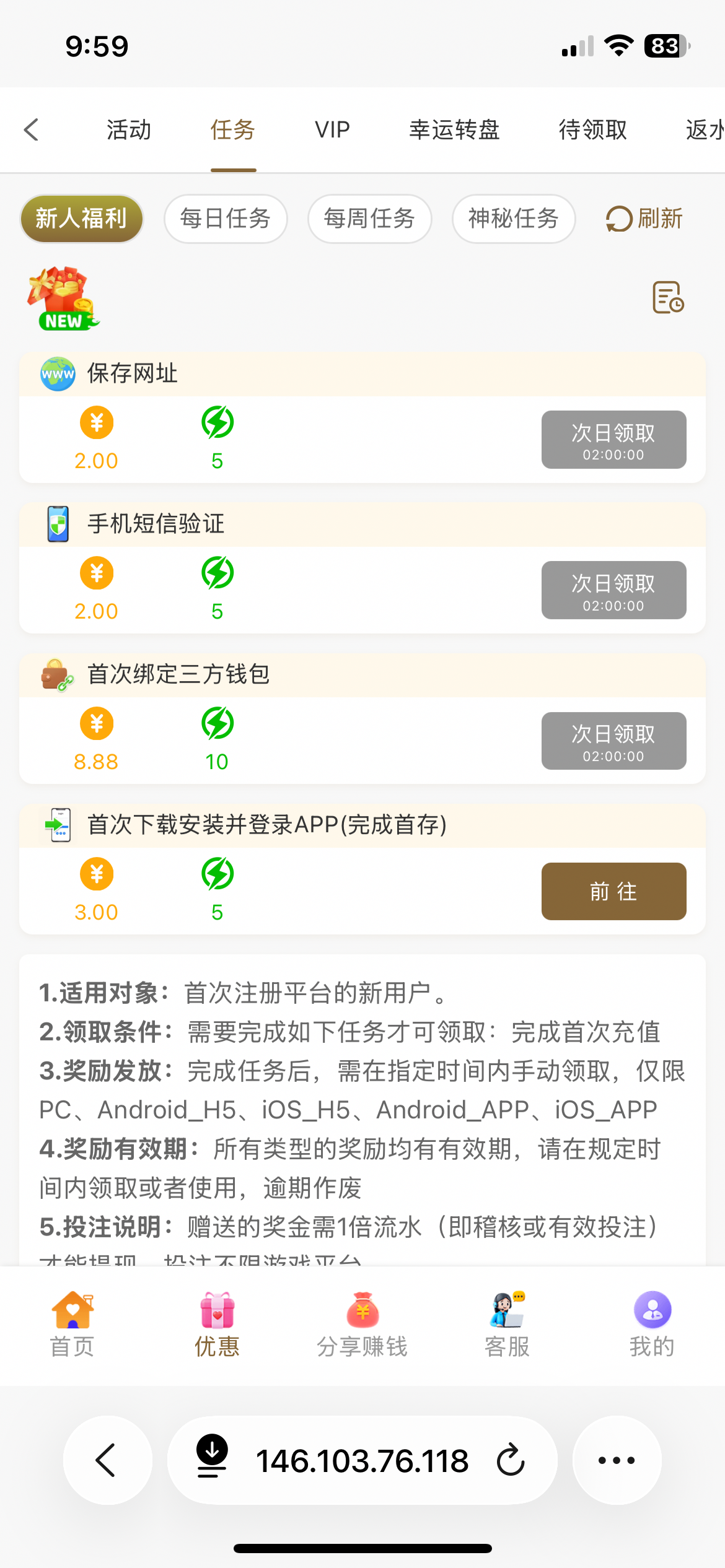Go back using the top-left arrow
The width and height of the screenshot is (725, 1568).
click(32, 130)
